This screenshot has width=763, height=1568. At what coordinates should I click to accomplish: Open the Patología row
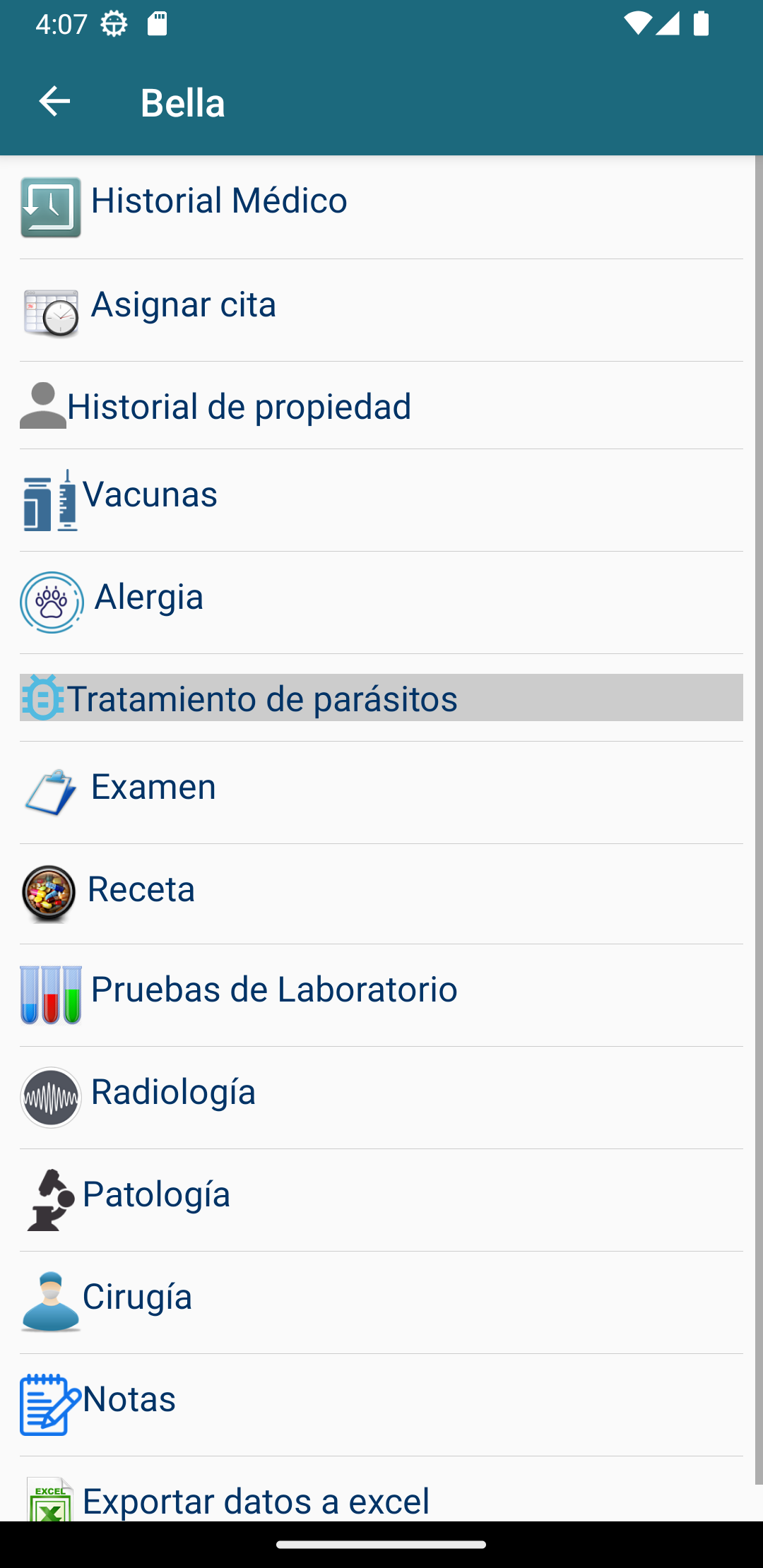click(x=156, y=1195)
